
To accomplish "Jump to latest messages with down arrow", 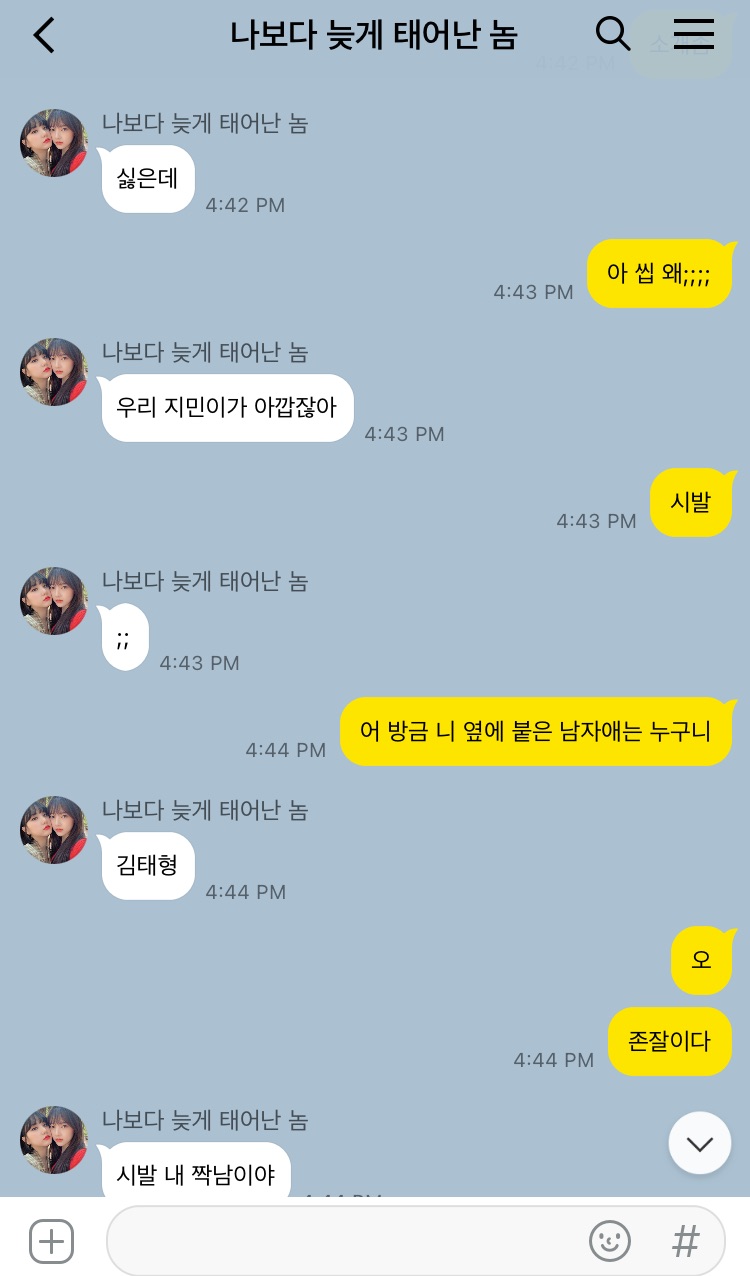I will click(700, 1143).
